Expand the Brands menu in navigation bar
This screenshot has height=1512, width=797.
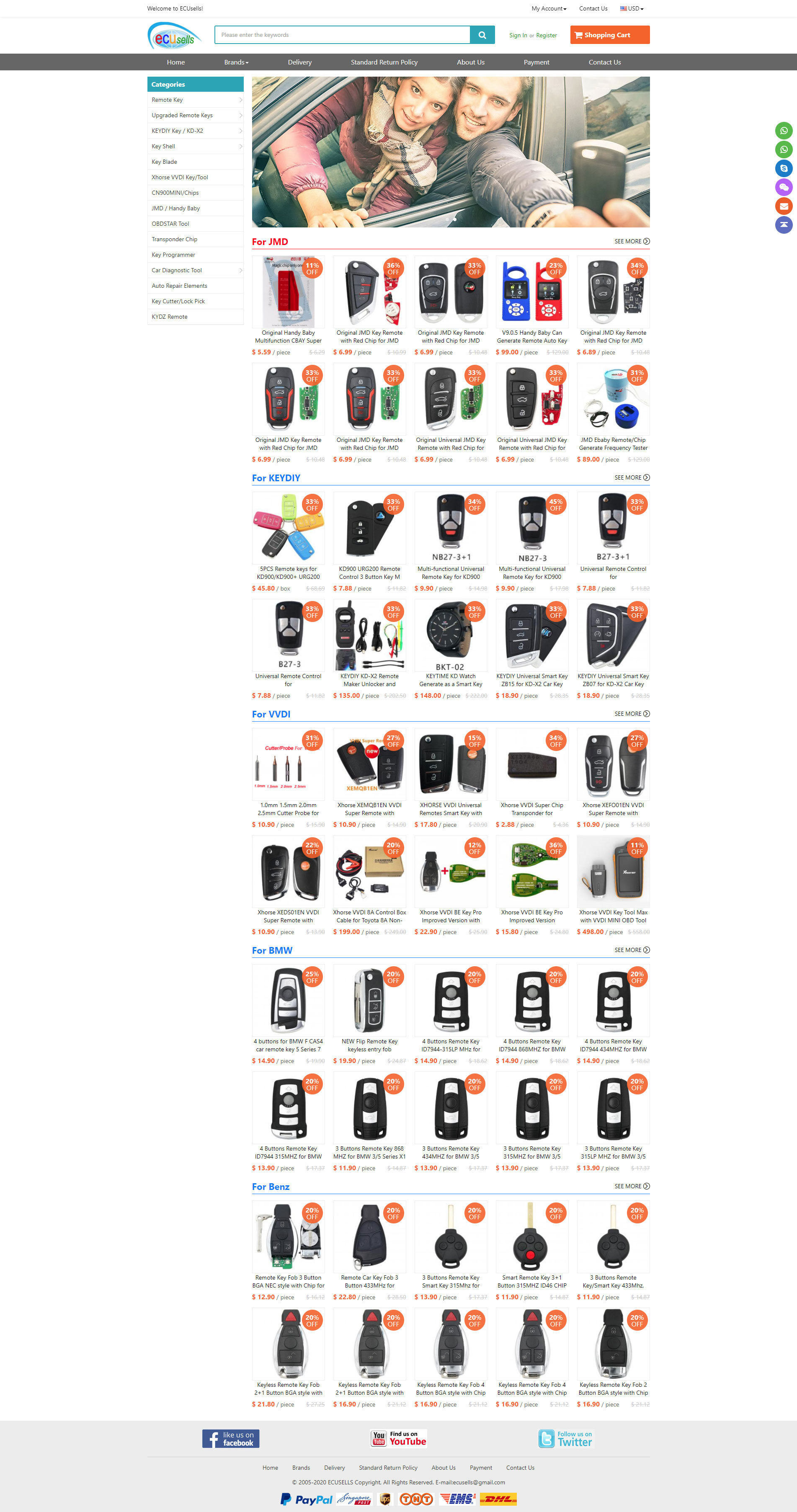click(236, 62)
